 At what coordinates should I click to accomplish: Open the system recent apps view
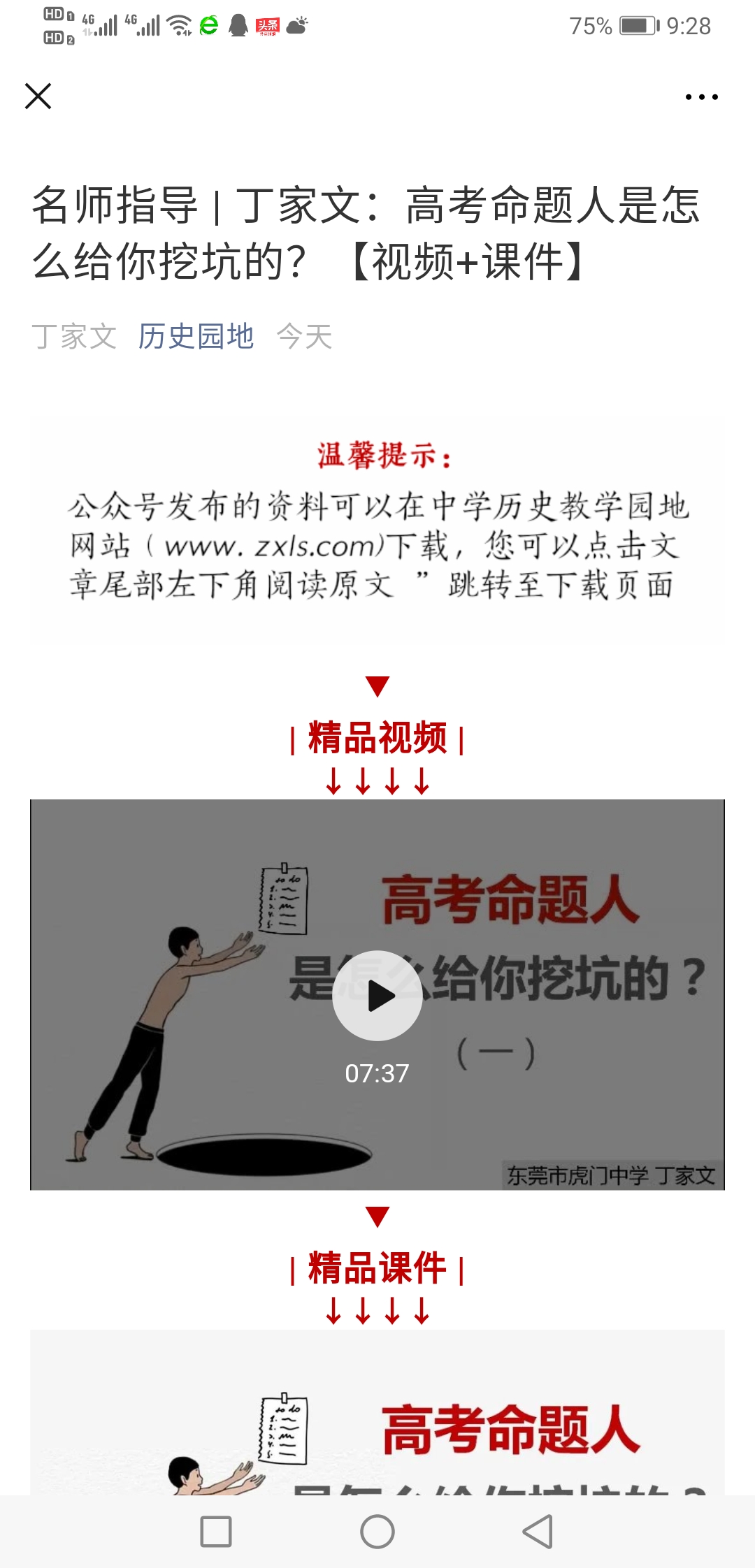click(x=216, y=1532)
